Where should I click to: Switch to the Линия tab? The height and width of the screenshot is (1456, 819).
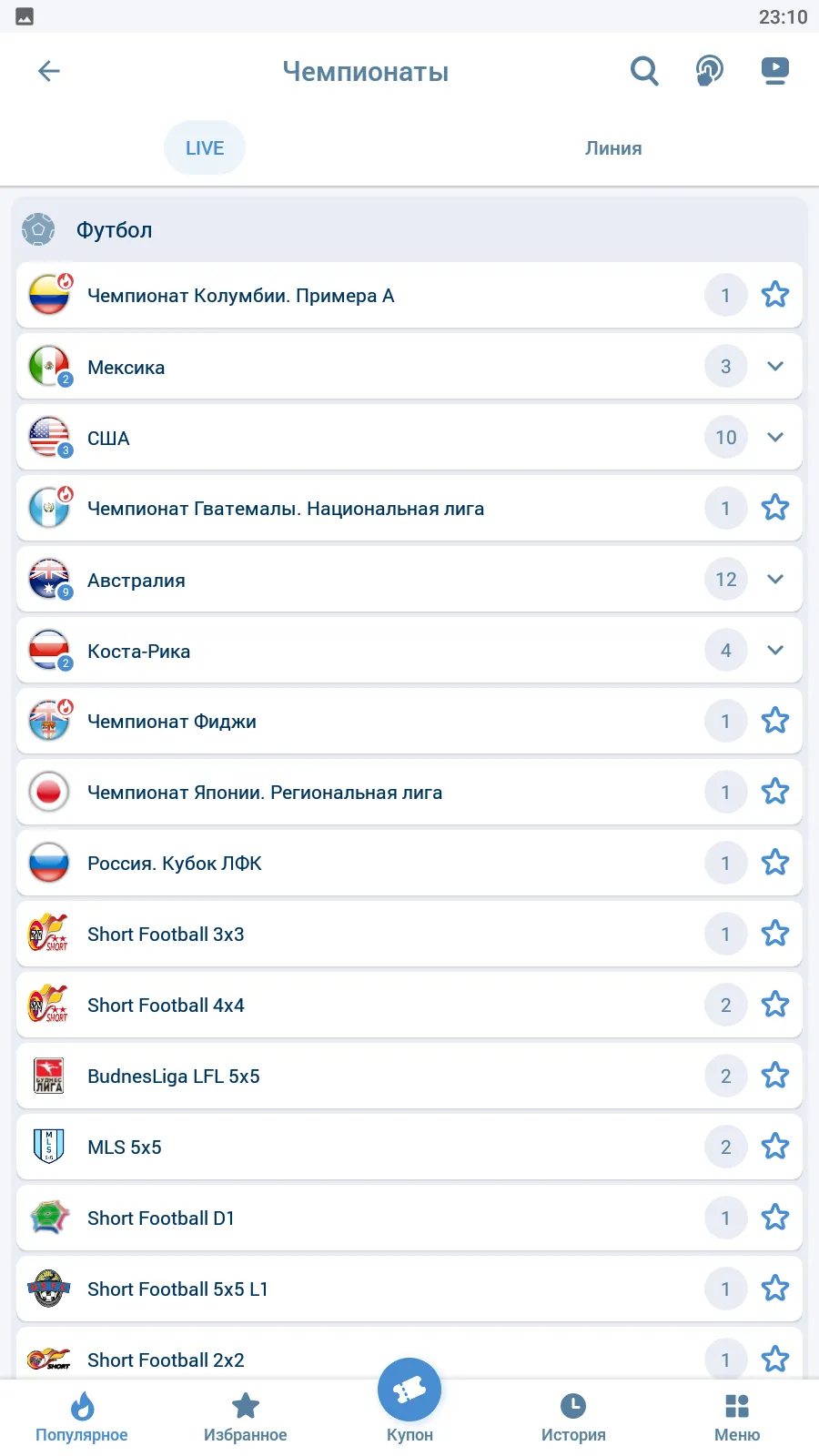click(613, 148)
